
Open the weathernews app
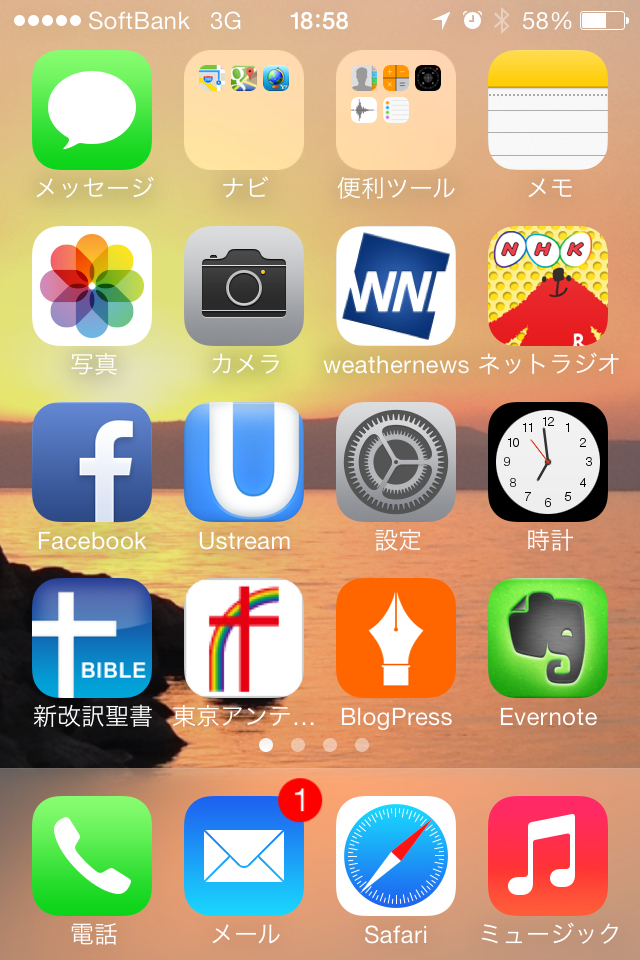pos(396,286)
